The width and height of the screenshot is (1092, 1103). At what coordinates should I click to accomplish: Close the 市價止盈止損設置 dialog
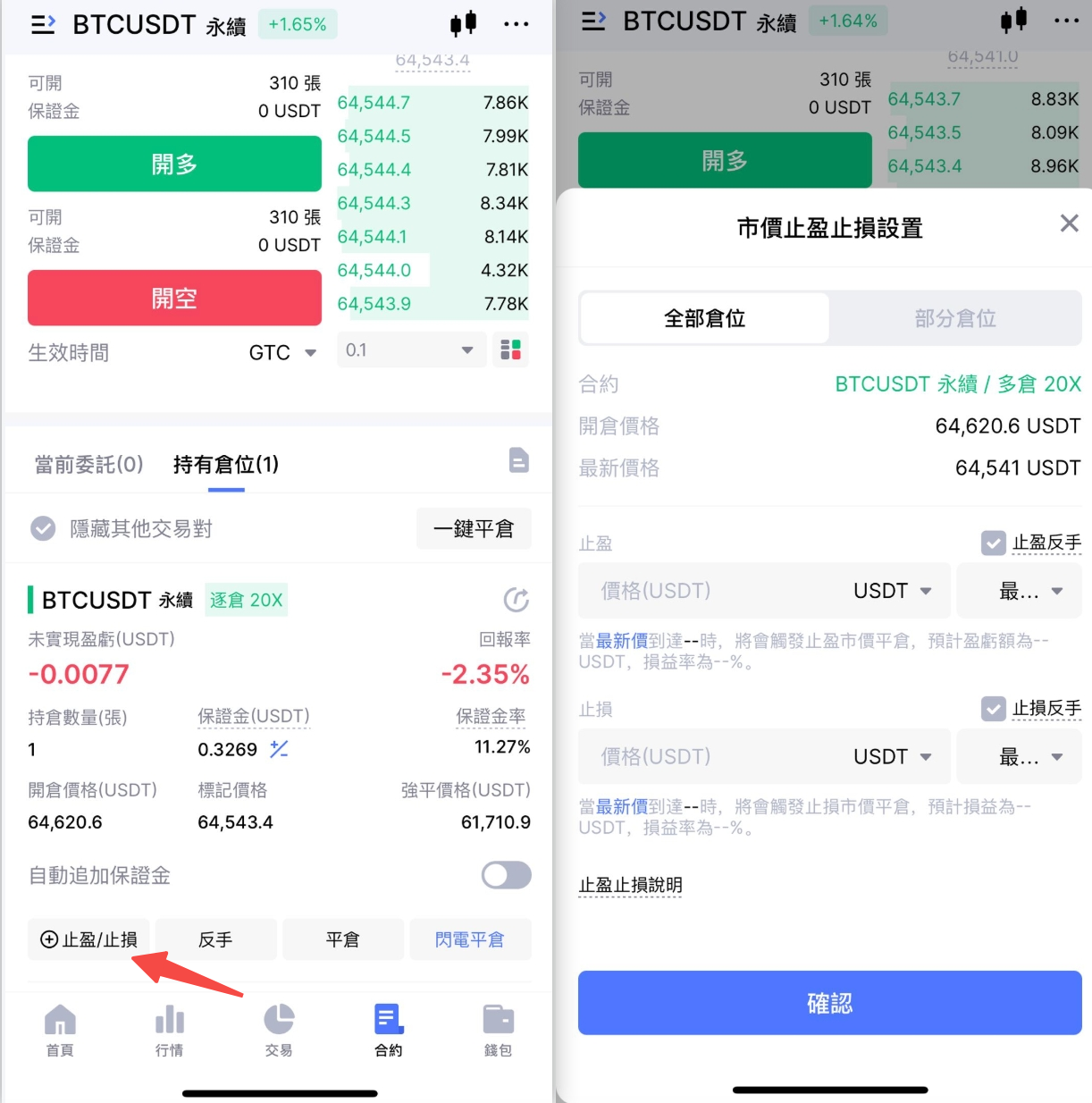[x=1069, y=223]
